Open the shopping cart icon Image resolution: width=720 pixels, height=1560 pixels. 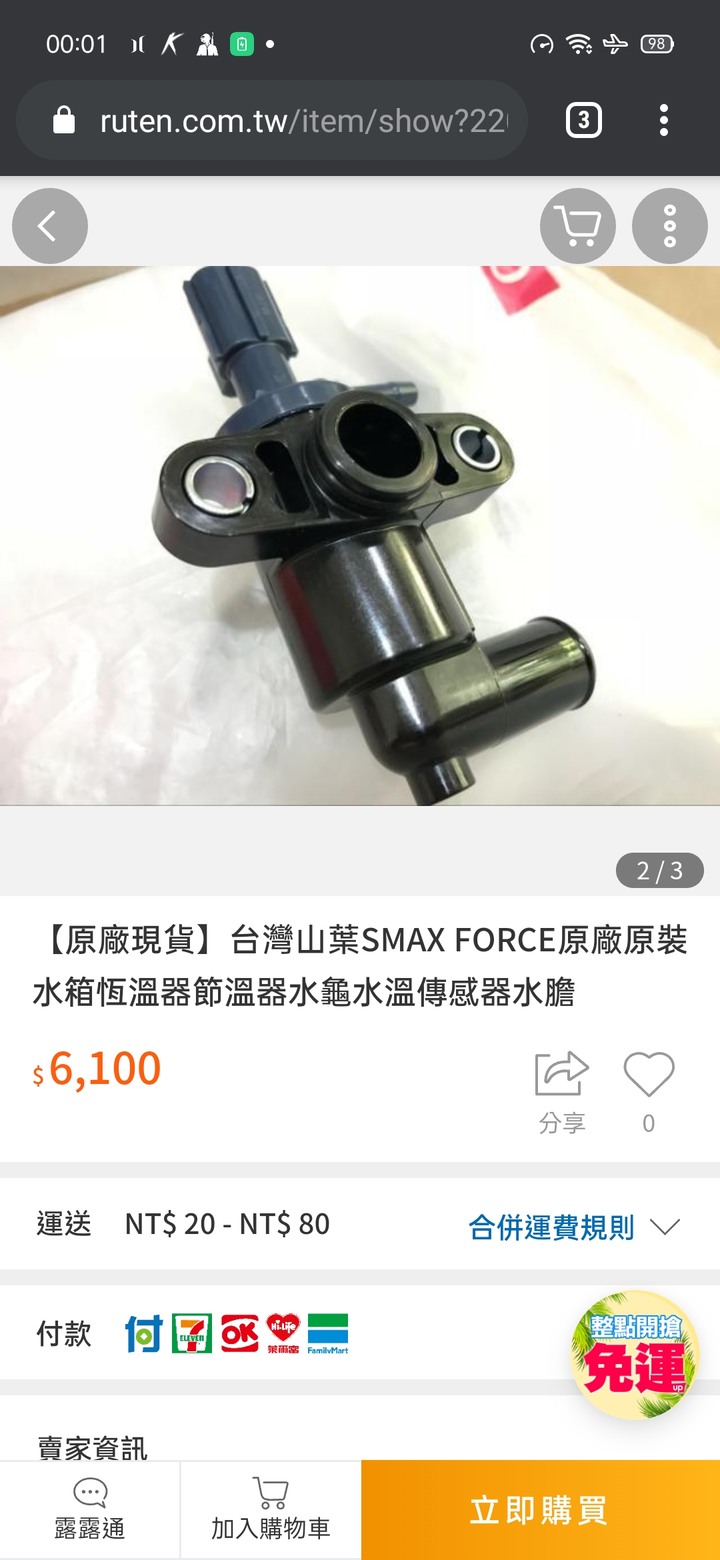tap(577, 226)
